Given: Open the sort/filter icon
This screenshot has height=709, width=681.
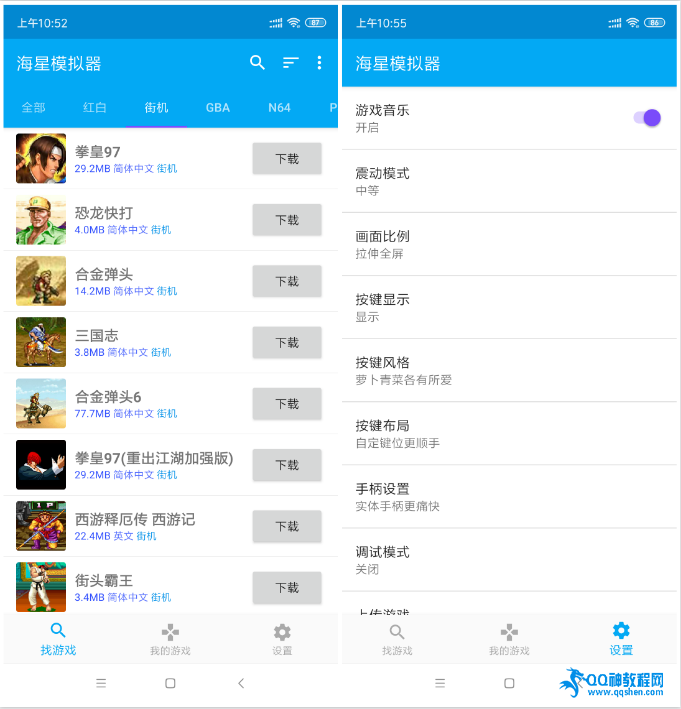Looking at the screenshot, I should click(x=290, y=63).
